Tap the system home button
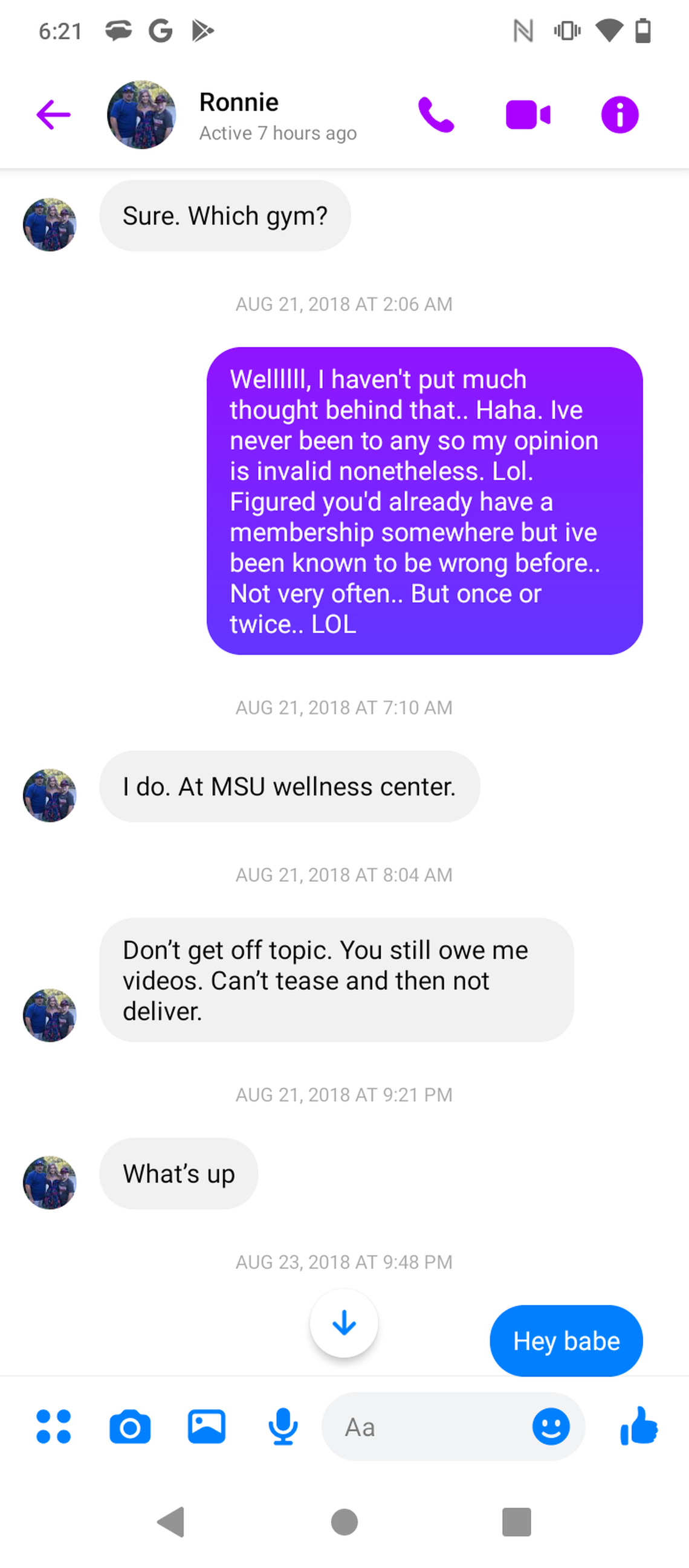 pos(344,1522)
